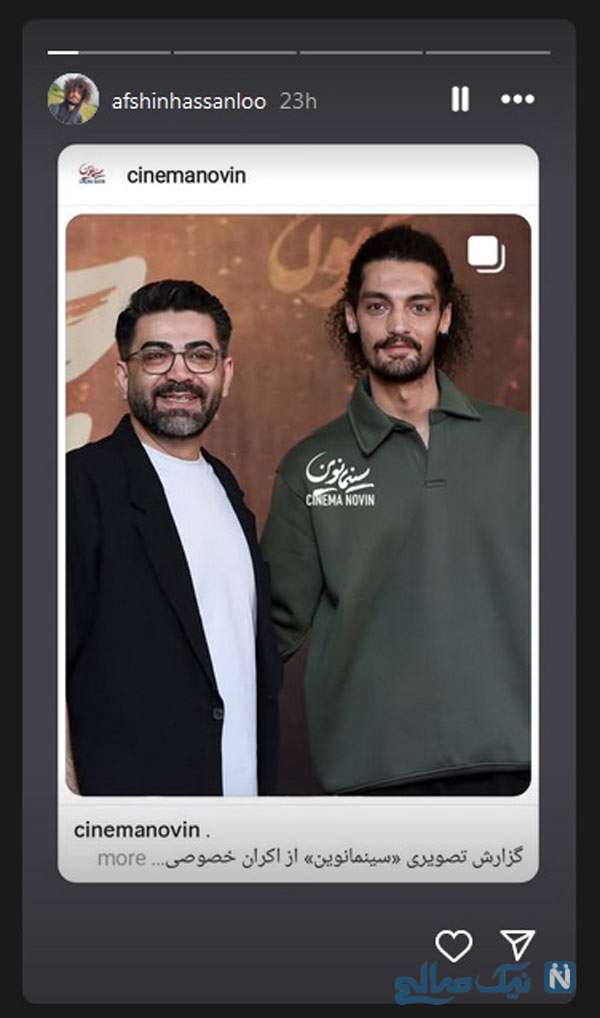600x1018 pixels.
Task: Open the shared cinemanovin post
Action: [x=298, y=505]
